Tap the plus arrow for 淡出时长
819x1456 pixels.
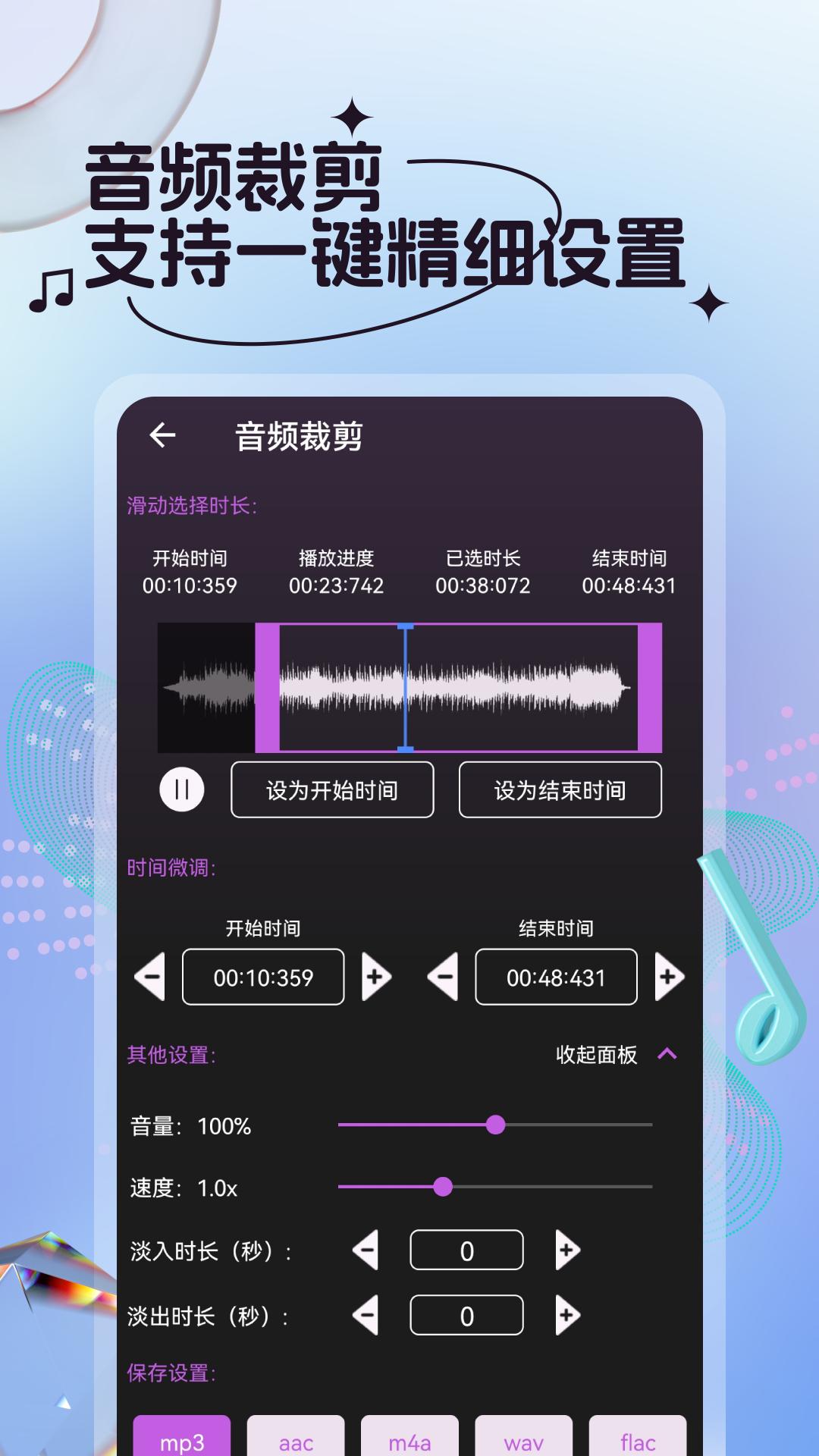(x=566, y=1315)
